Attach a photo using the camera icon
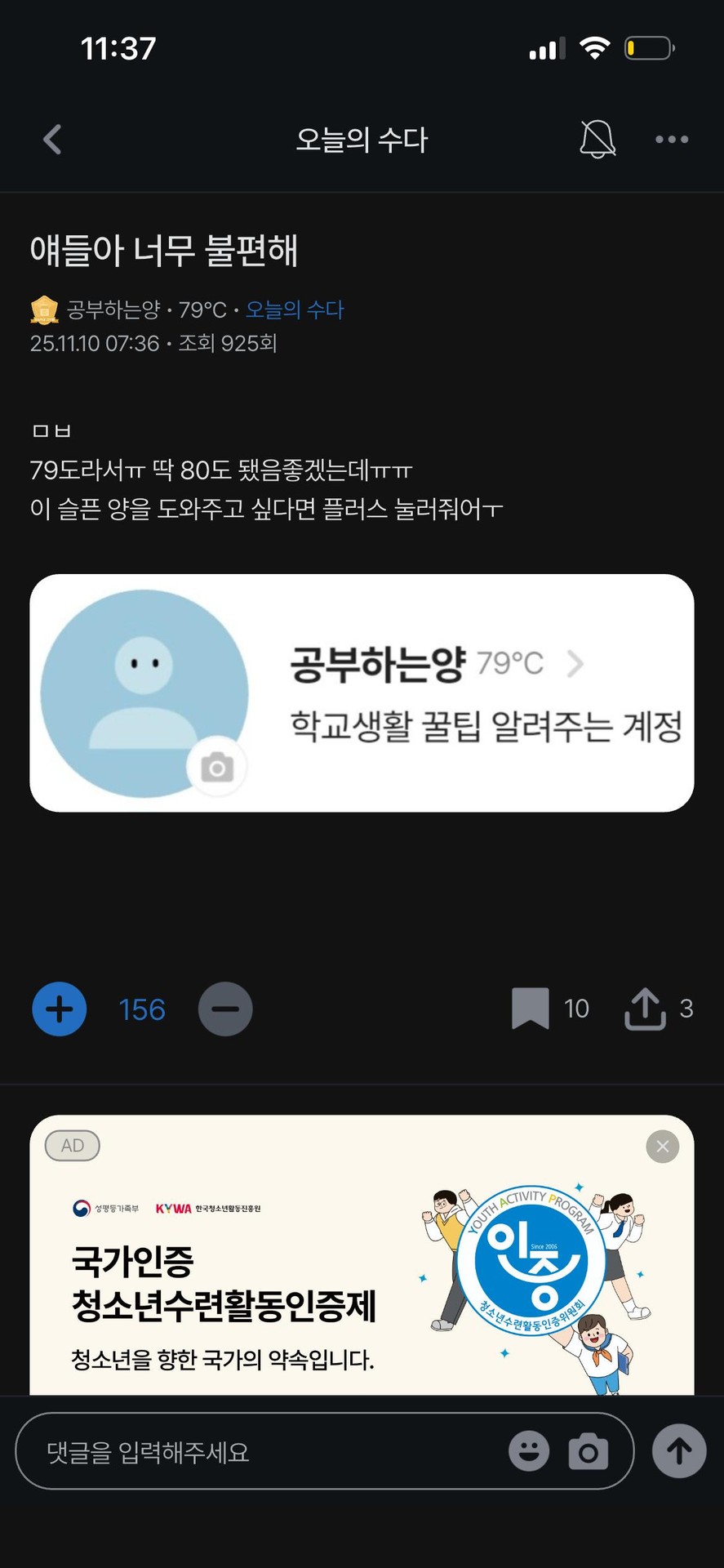Image resolution: width=724 pixels, height=1568 pixels. (x=589, y=1452)
